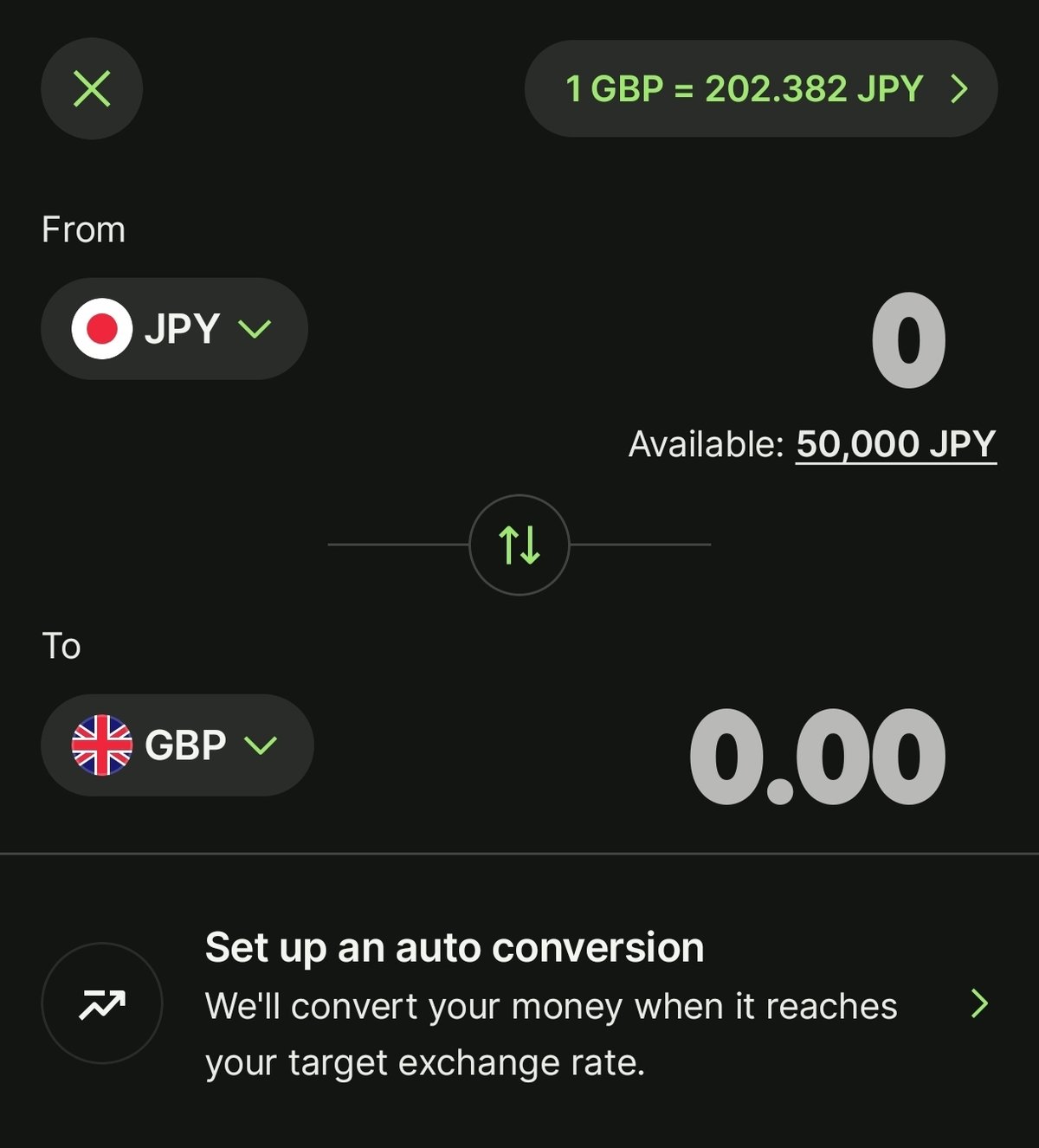Open the GBP target currency dropdown

[177, 745]
